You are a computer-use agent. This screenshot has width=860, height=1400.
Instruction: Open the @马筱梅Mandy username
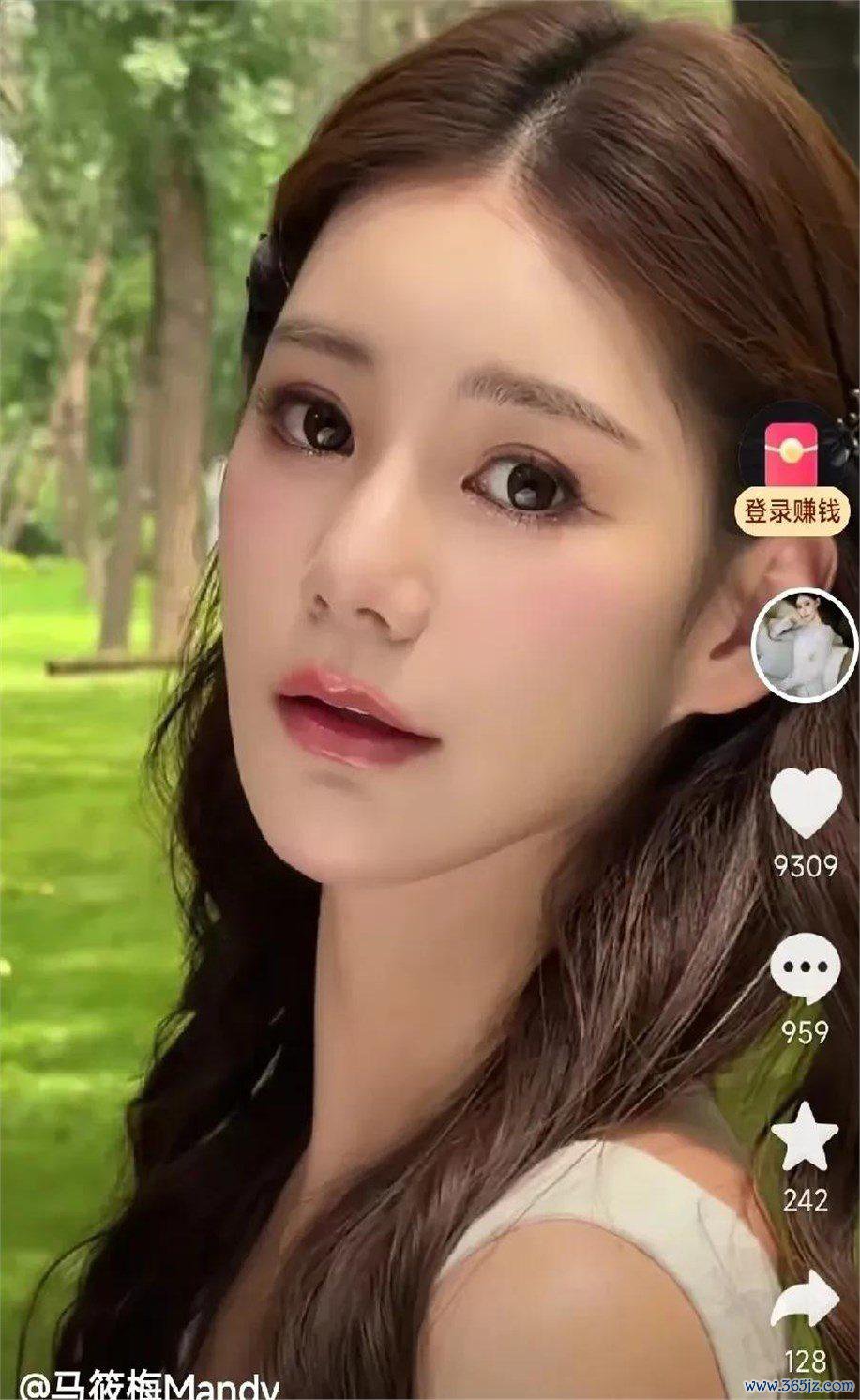(x=152, y=1387)
